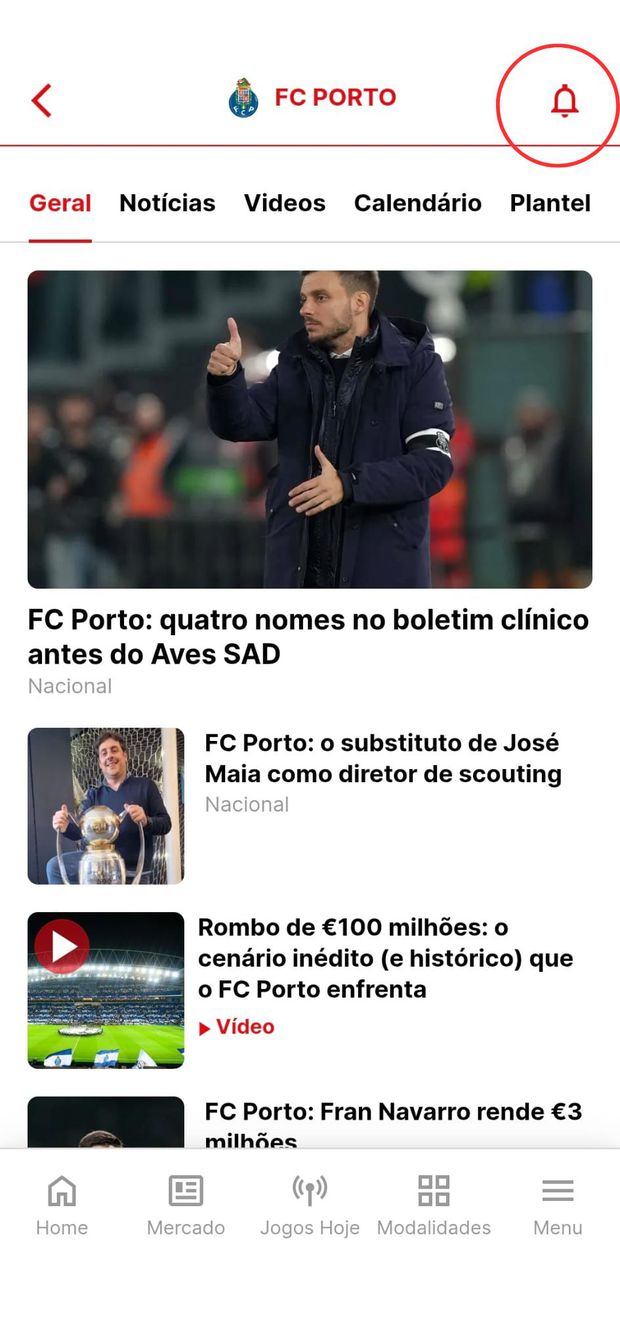Open the Menu tab
Screen dimensions: 620x1344
point(557,1205)
